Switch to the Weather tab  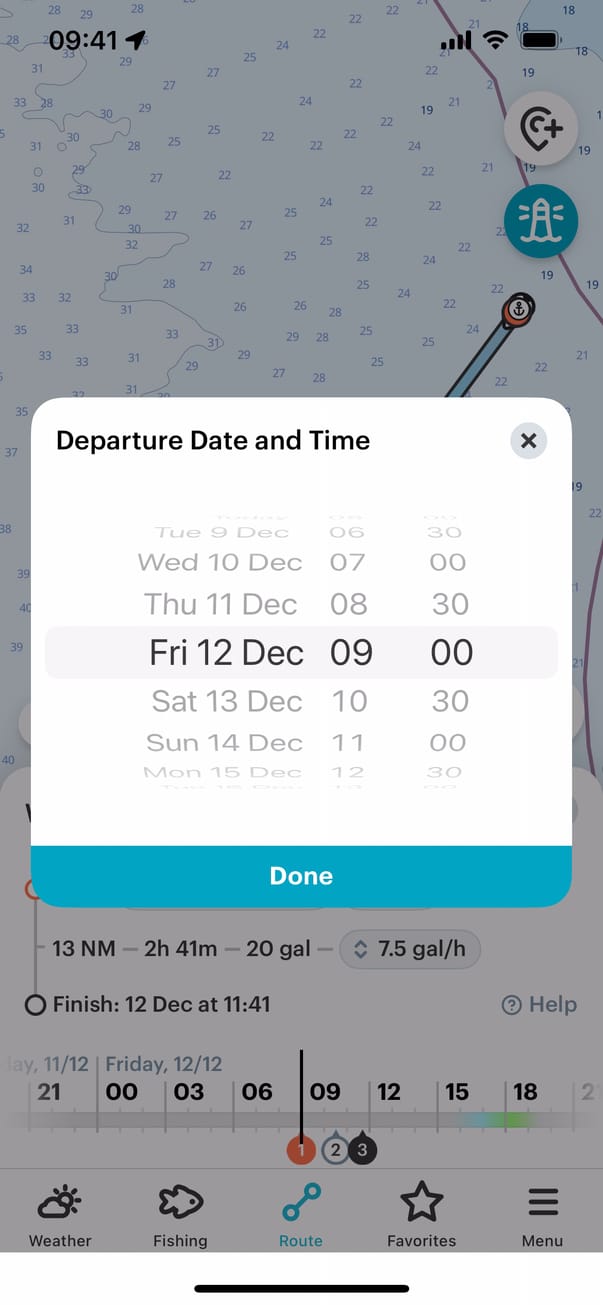60,1216
